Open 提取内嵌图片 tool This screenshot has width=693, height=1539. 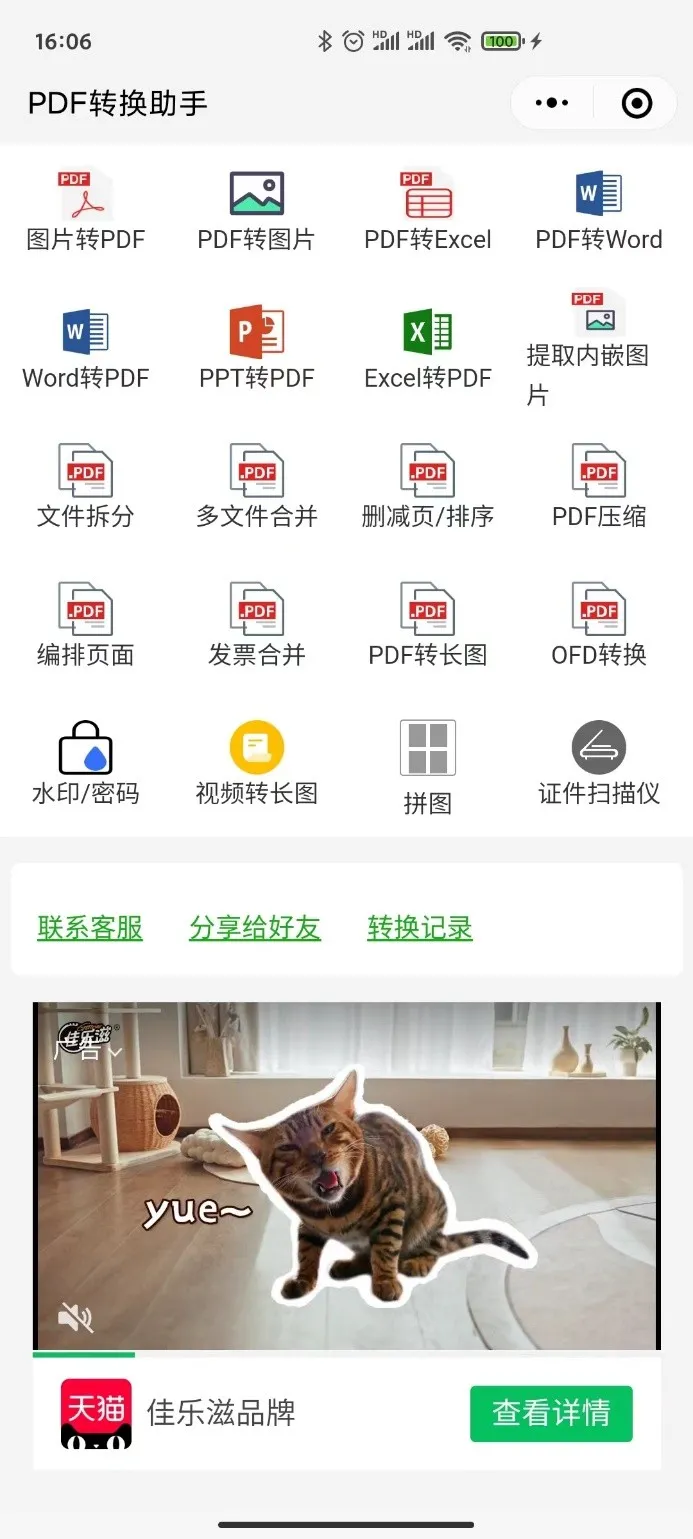tap(599, 347)
